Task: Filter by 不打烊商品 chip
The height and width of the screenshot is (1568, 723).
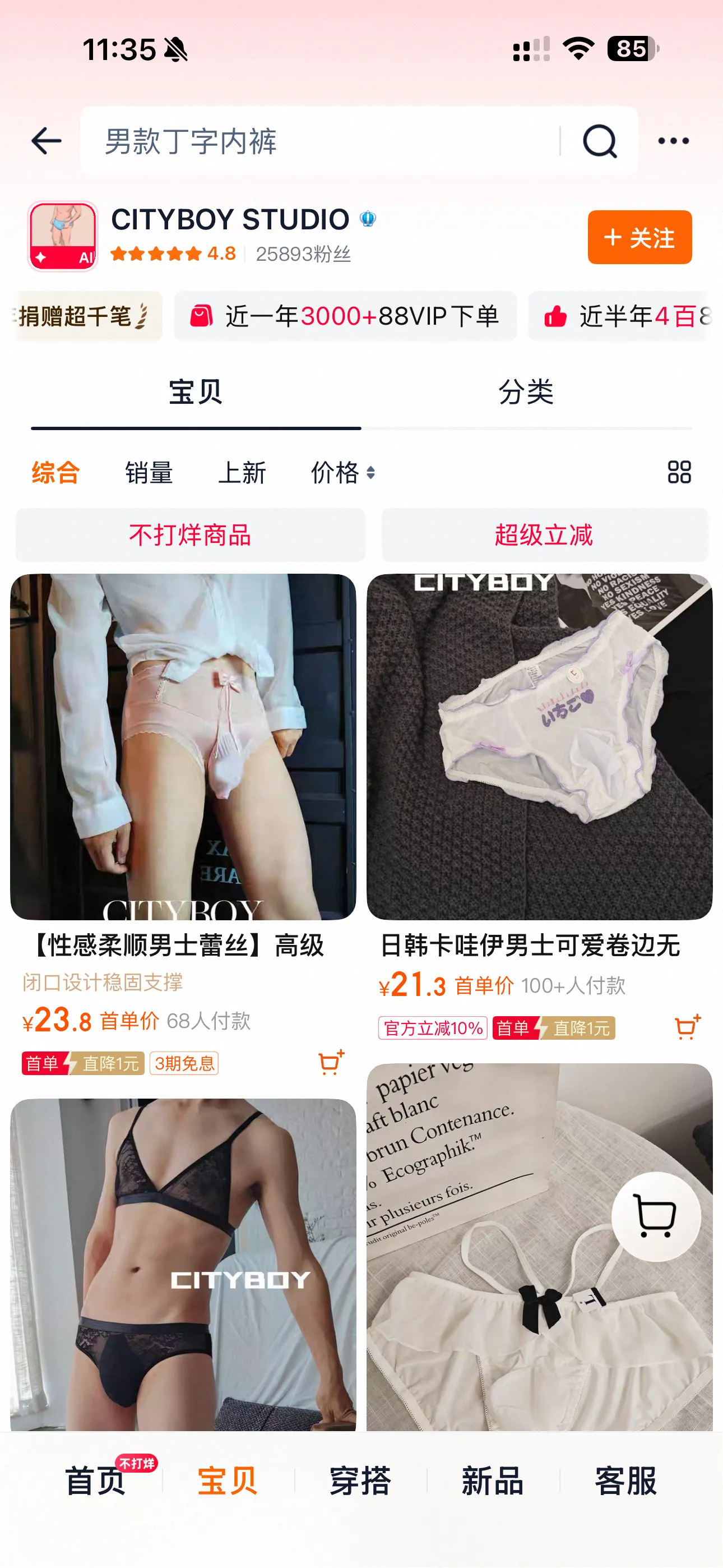Action: pos(190,535)
